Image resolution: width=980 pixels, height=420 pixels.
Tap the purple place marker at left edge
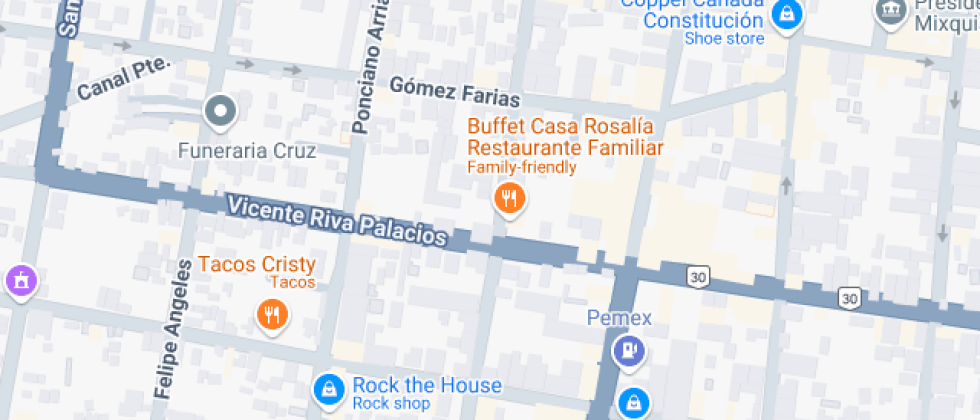(21, 281)
